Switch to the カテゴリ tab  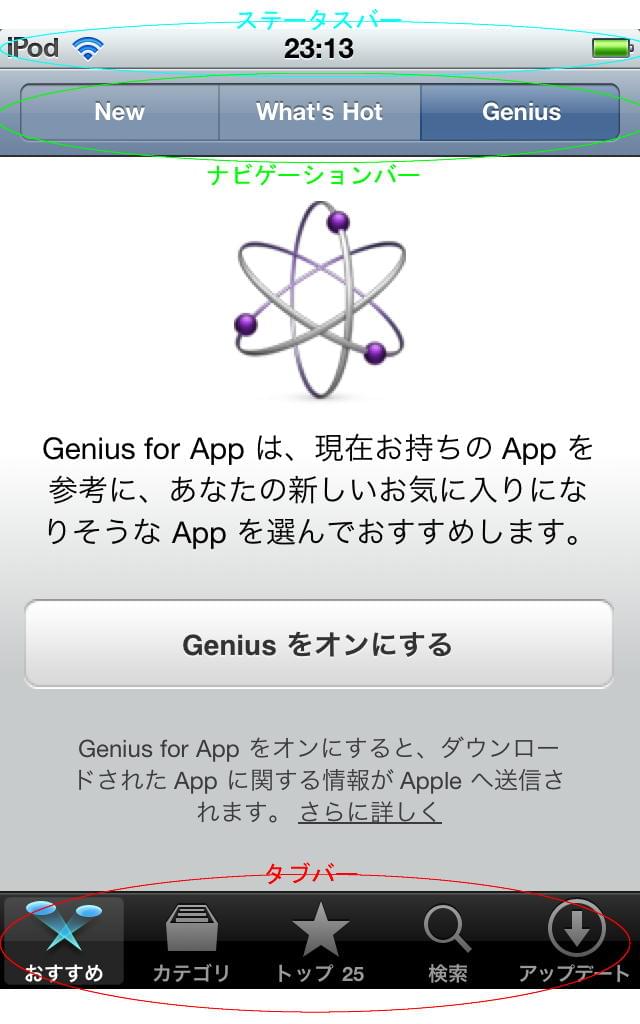click(x=191, y=942)
